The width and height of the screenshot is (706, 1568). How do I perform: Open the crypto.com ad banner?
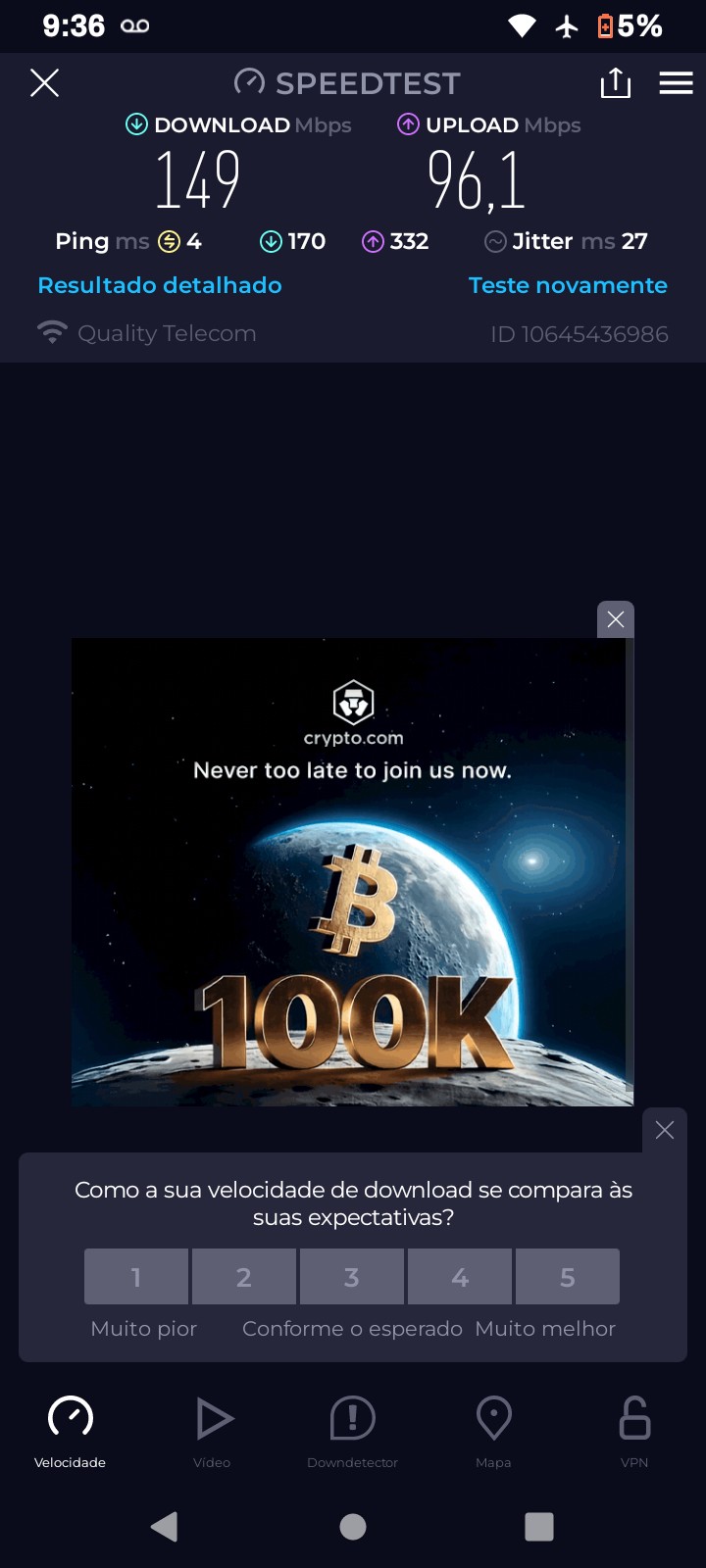click(352, 872)
